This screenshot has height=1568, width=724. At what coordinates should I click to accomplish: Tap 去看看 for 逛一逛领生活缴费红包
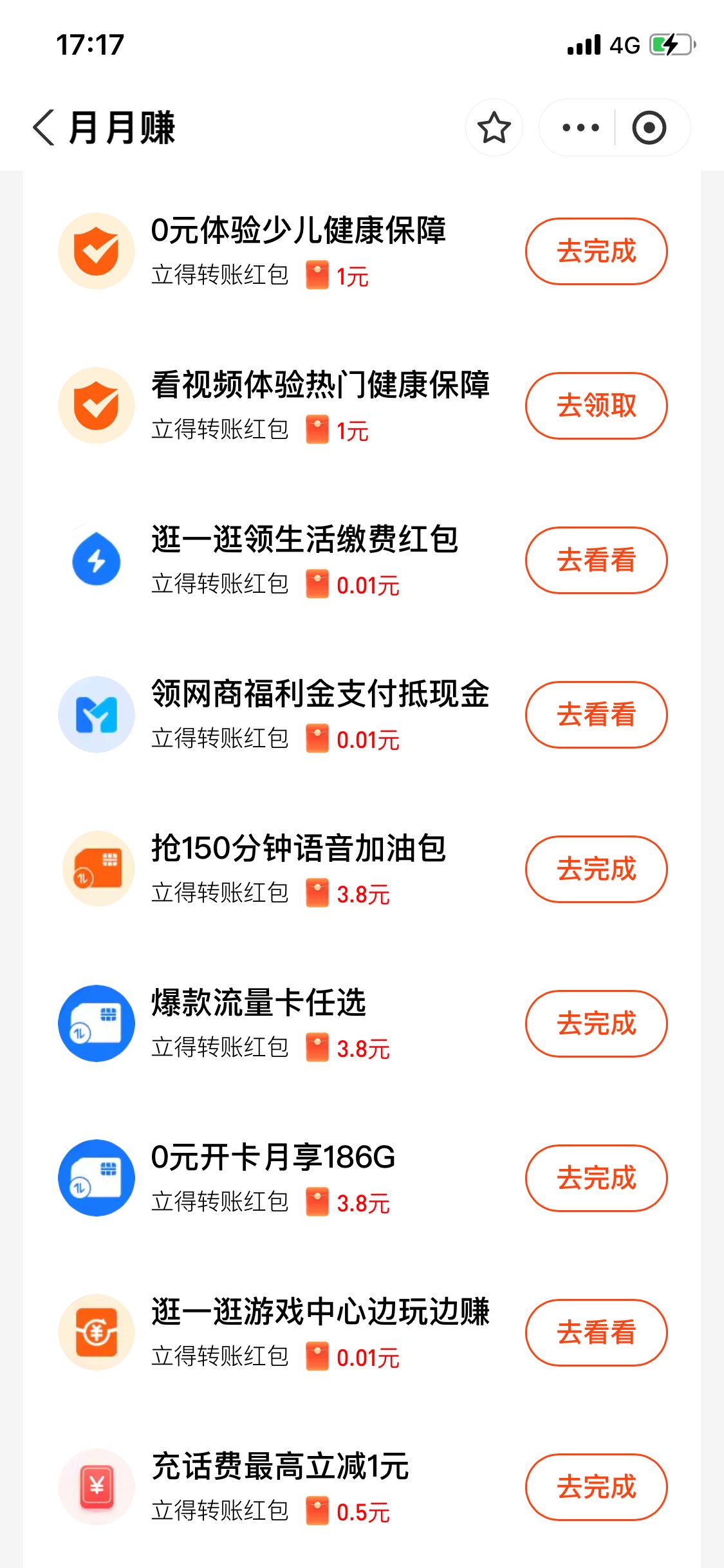coord(596,560)
